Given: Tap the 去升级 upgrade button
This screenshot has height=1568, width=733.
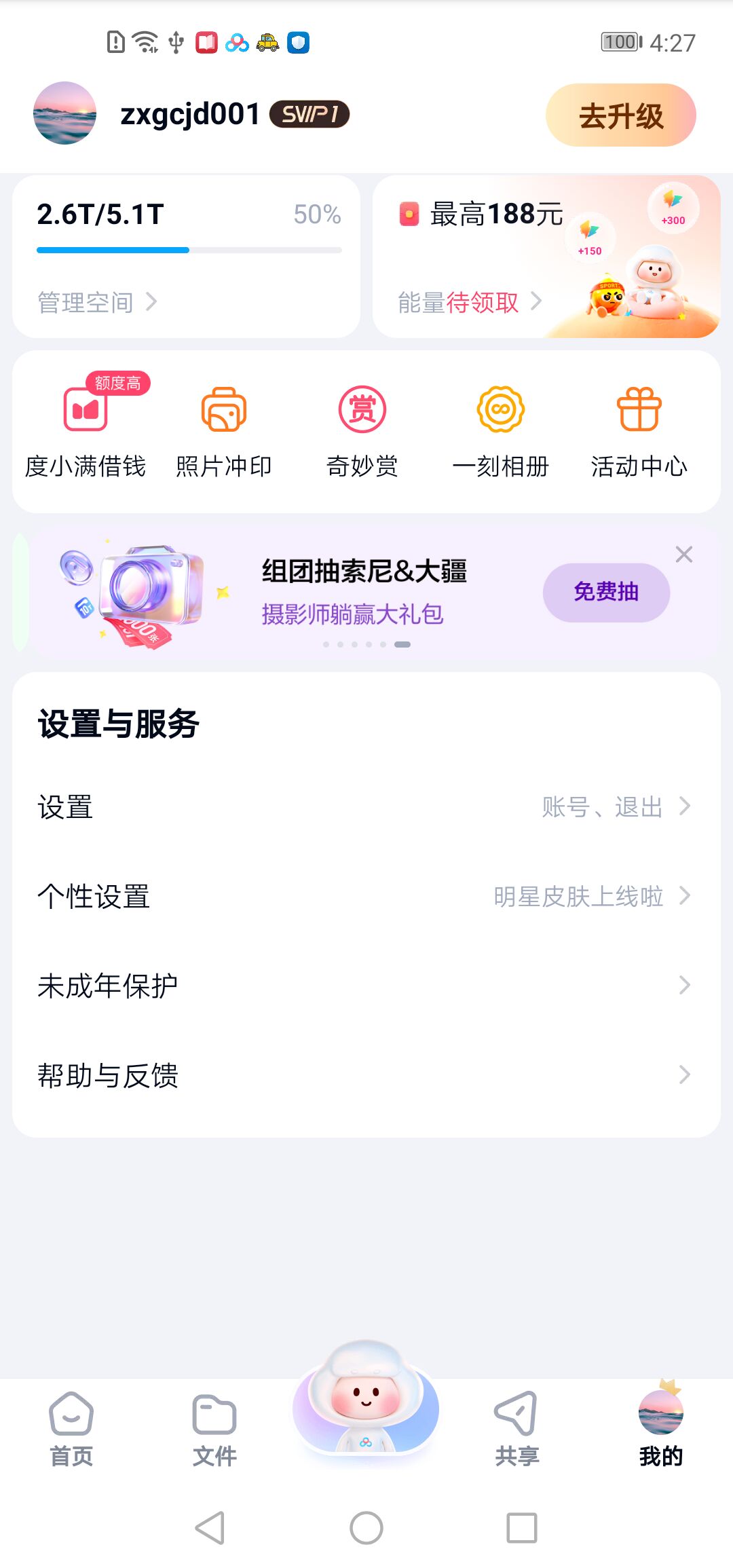Looking at the screenshot, I should point(620,115).
